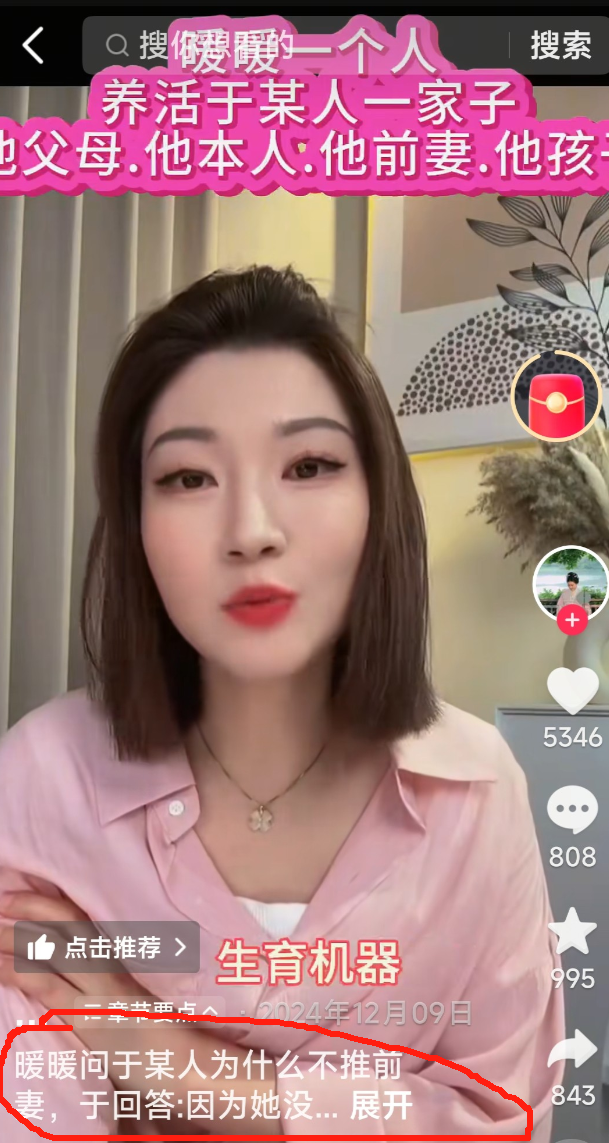
Task: Tap the 点击推荐 button
Action: click(x=106, y=947)
